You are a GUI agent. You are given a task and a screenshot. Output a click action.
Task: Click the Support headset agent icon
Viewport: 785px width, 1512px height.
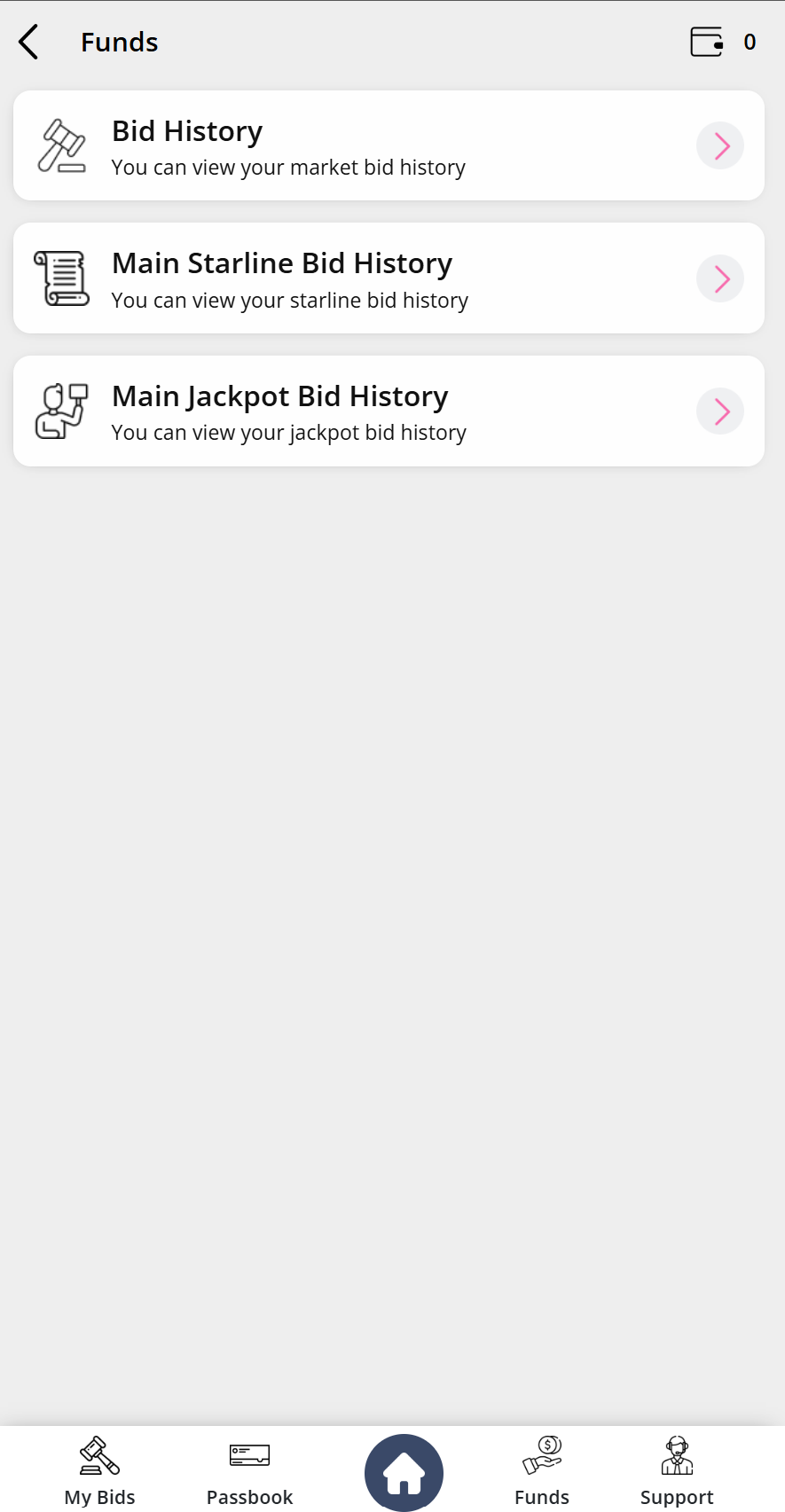(676, 1456)
